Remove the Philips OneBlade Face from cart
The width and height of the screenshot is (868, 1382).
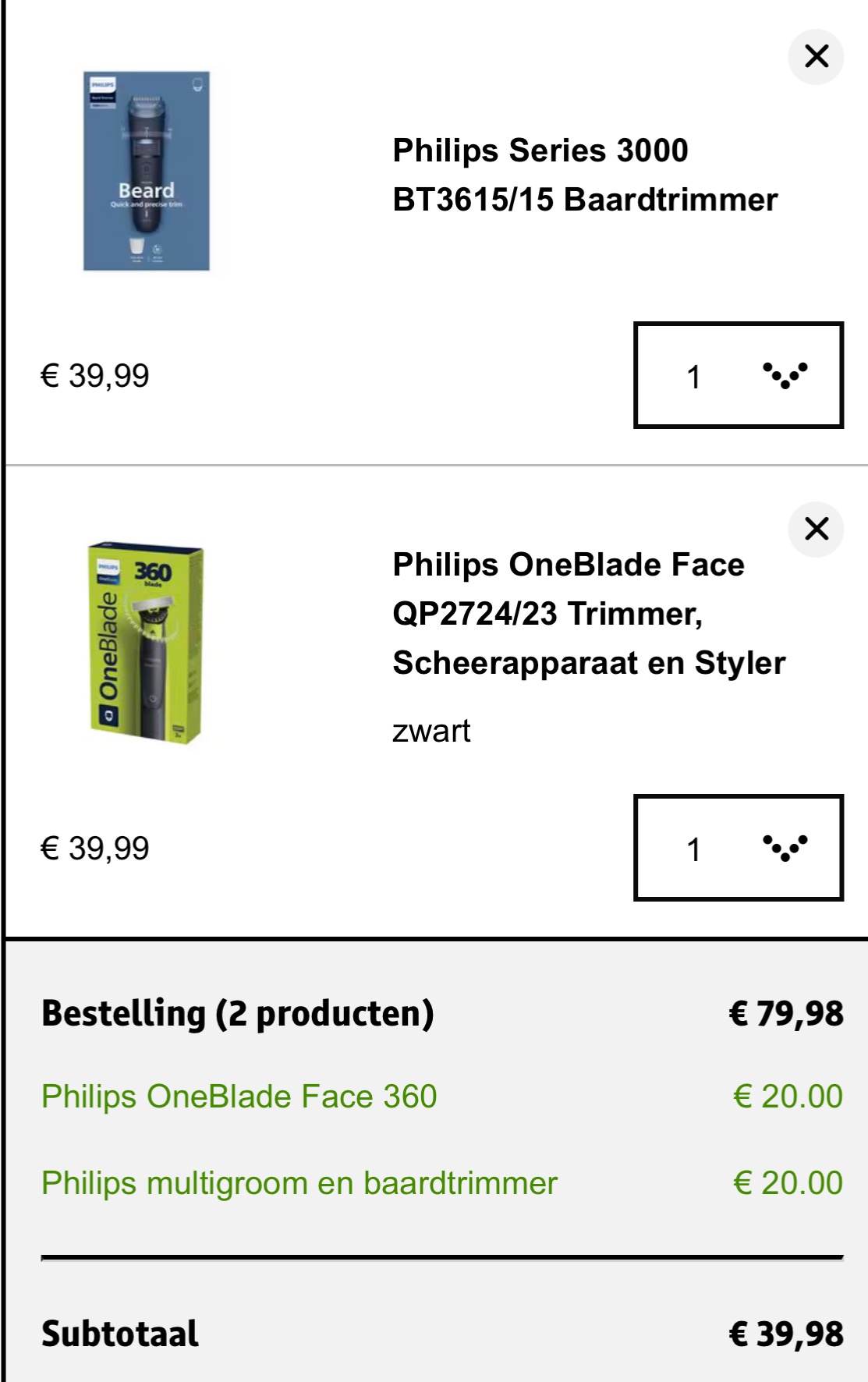[x=817, y=530]
